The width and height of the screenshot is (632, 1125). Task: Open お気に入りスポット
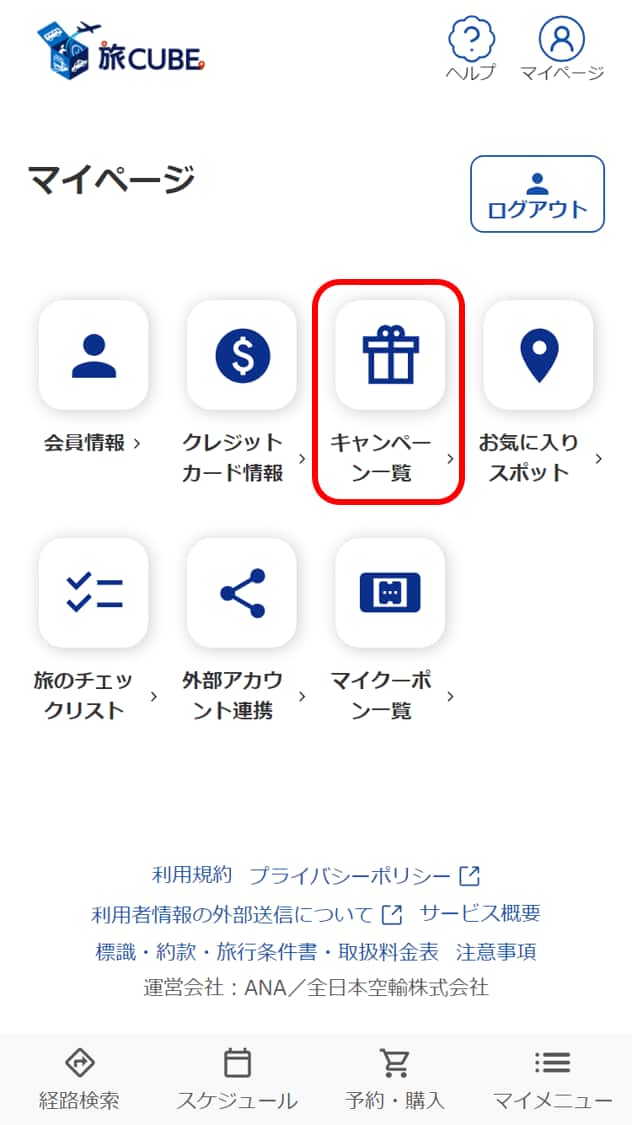click(x=538, y=355)
